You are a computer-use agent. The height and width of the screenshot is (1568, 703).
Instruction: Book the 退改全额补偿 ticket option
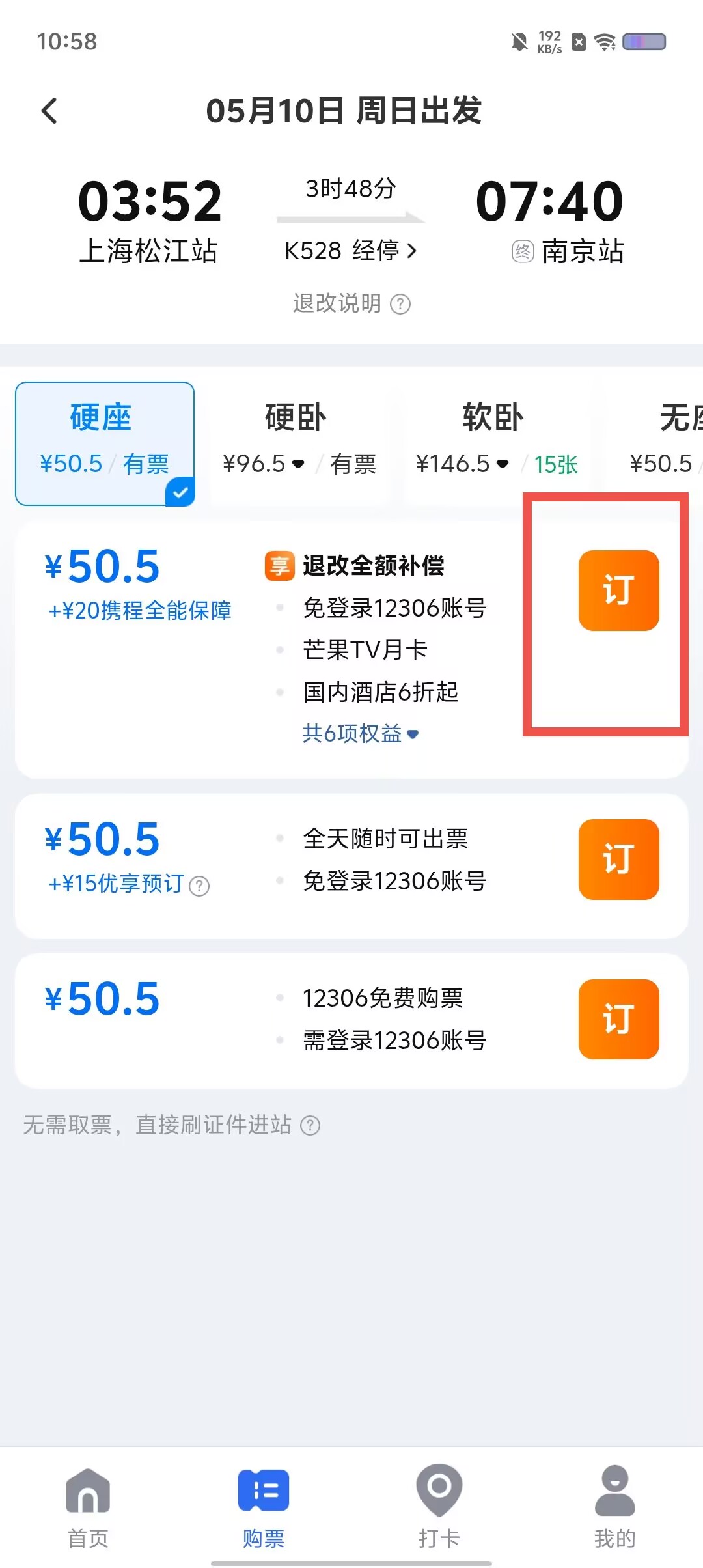click(618, 591)
